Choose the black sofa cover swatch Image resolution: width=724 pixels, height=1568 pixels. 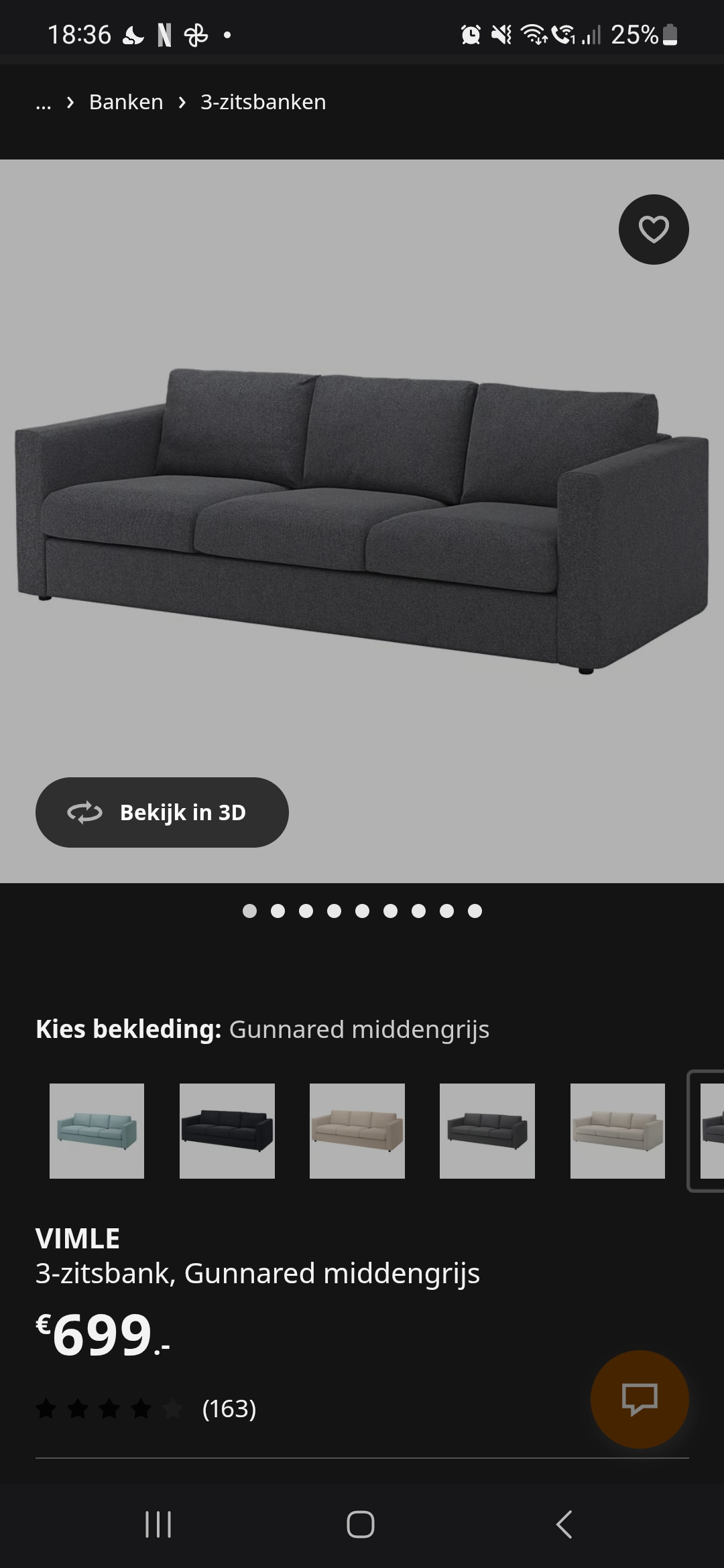[227, 1130]
